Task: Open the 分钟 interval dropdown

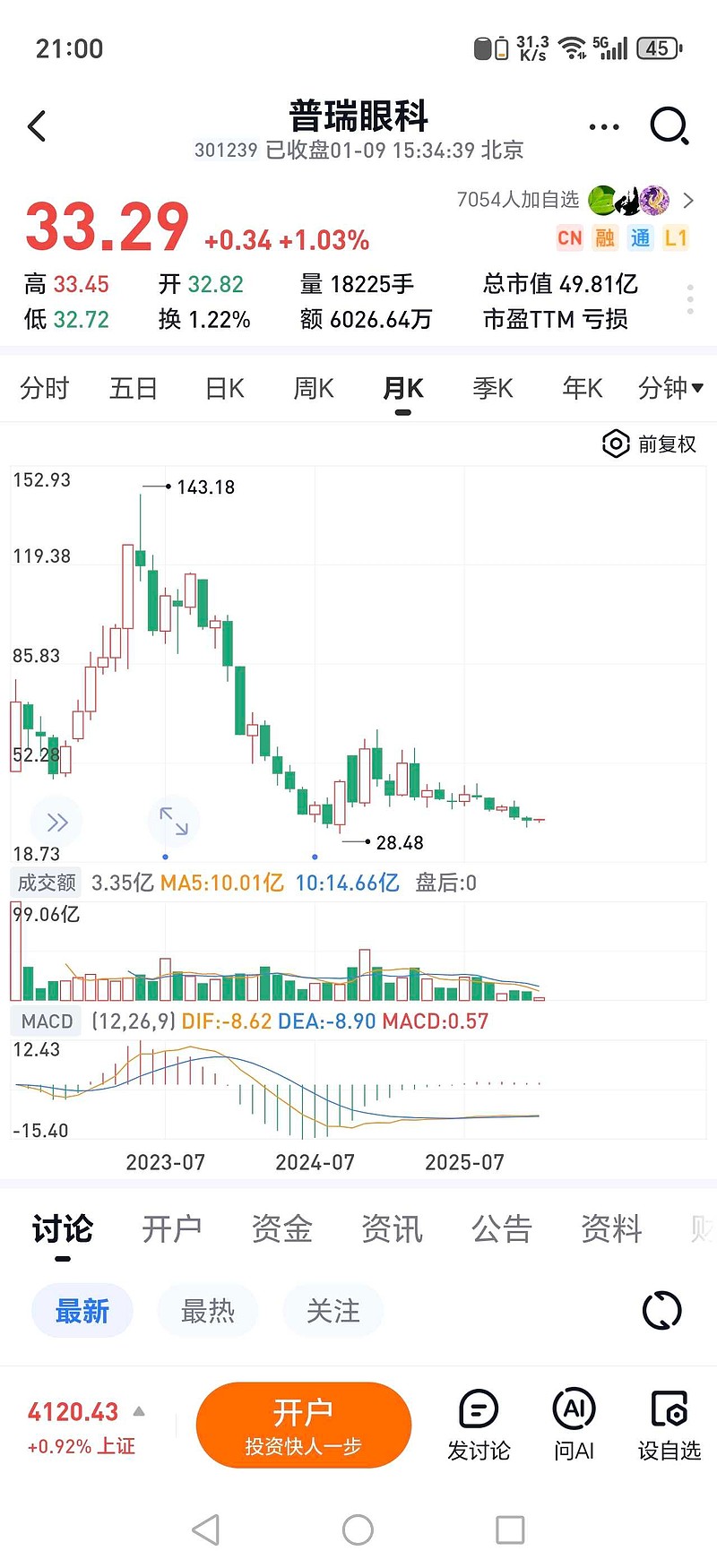Action: click(669, 388)
